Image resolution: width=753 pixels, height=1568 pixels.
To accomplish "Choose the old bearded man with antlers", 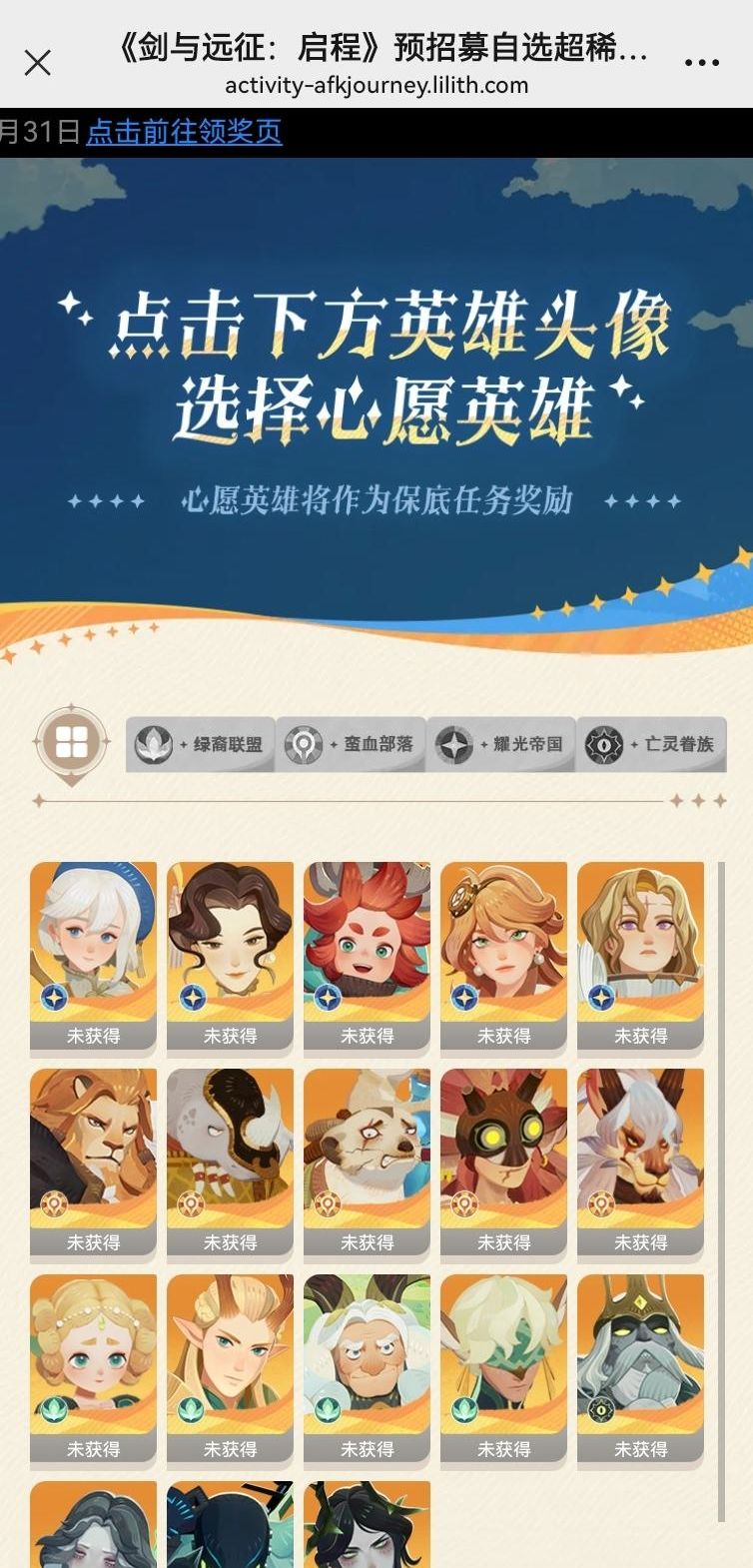I will pyautogui.click(x=367, y=1355).
